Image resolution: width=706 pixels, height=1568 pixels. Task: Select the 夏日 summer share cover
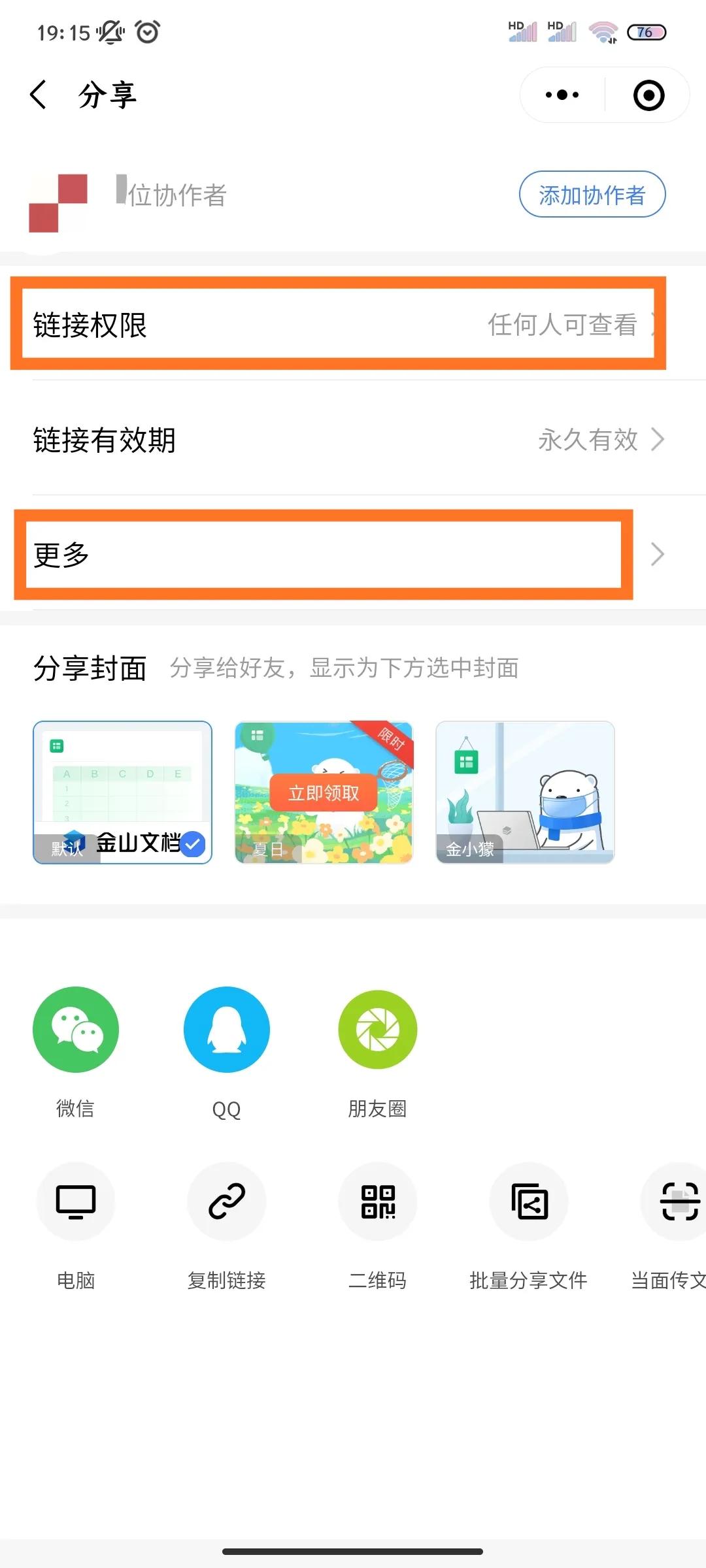[323, 792]
